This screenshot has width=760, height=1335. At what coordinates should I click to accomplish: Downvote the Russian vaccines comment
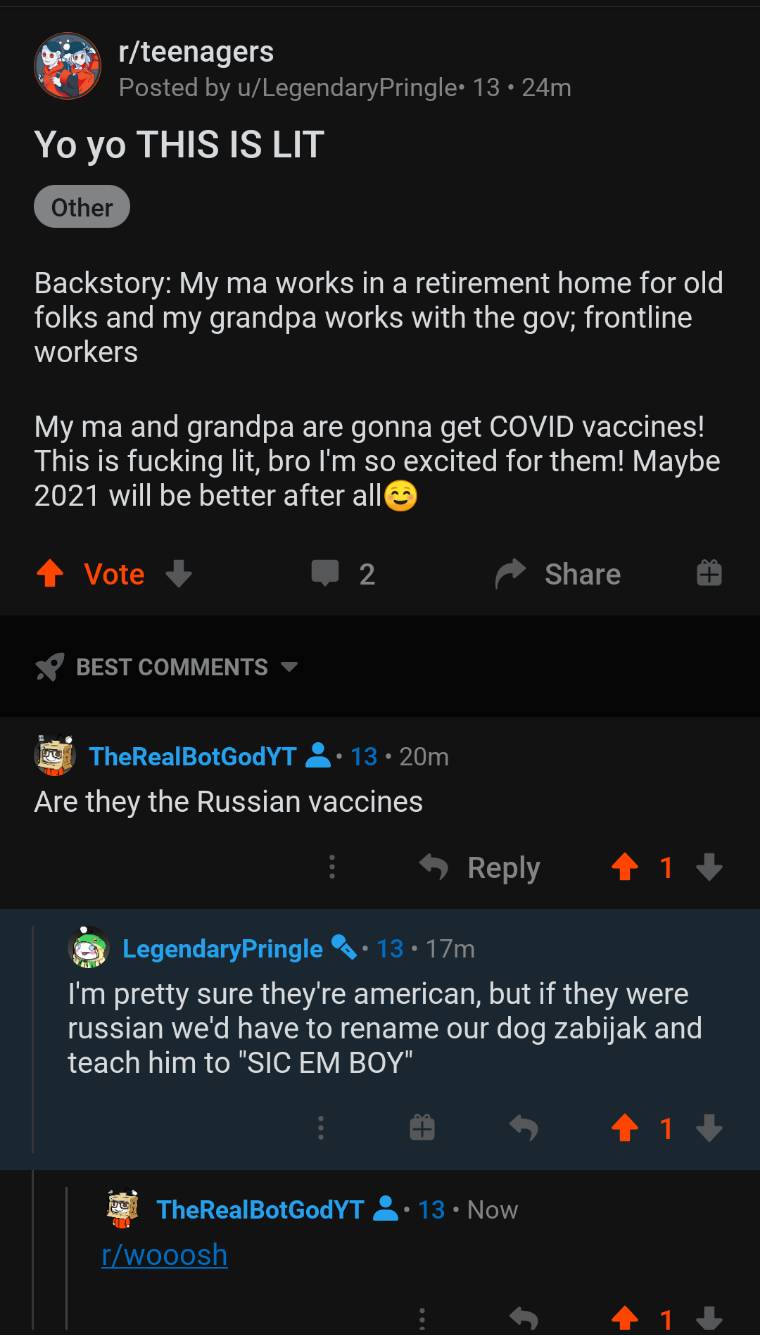[709, 867]
